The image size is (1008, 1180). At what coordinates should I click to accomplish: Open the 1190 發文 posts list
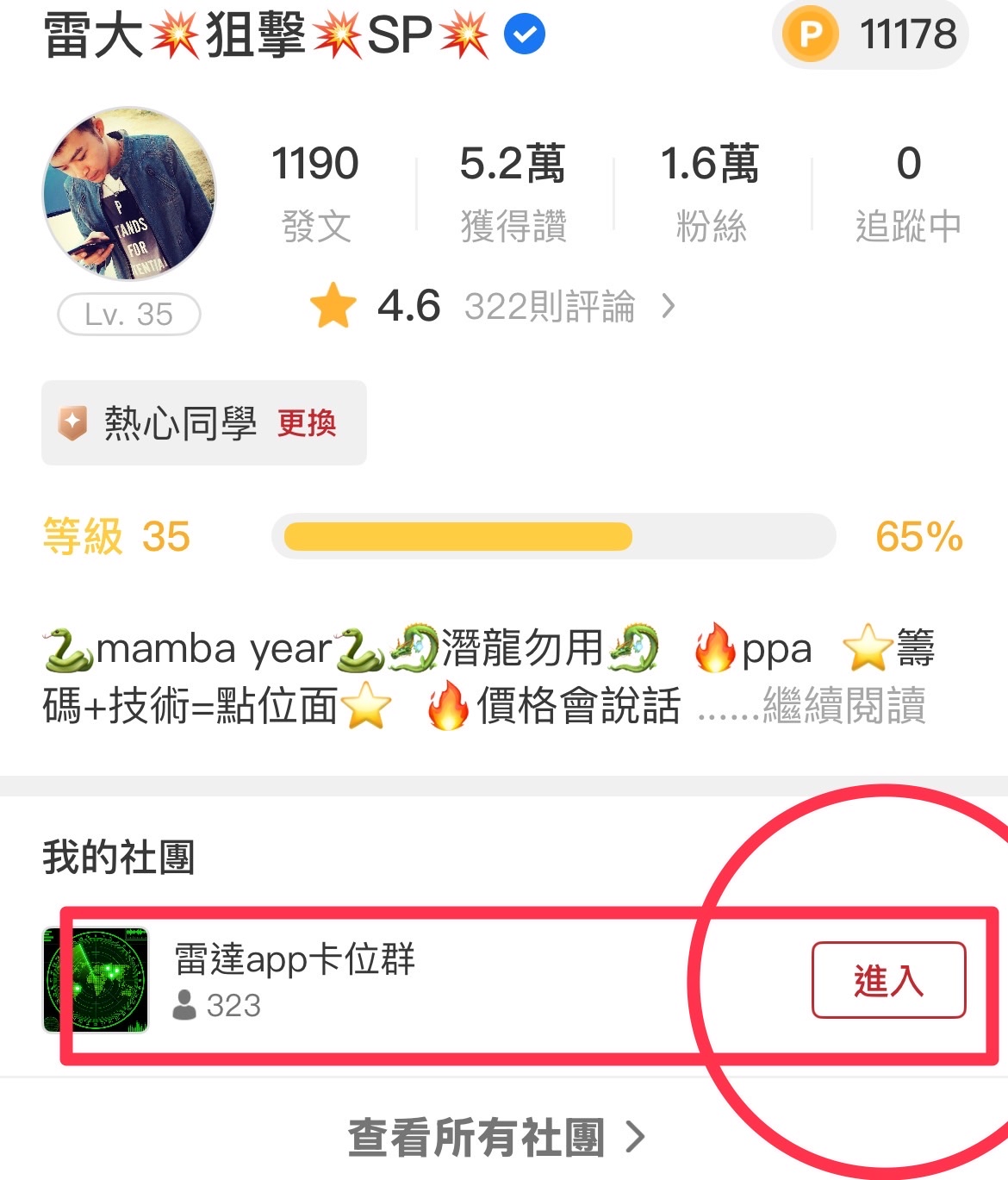[315, 193]
